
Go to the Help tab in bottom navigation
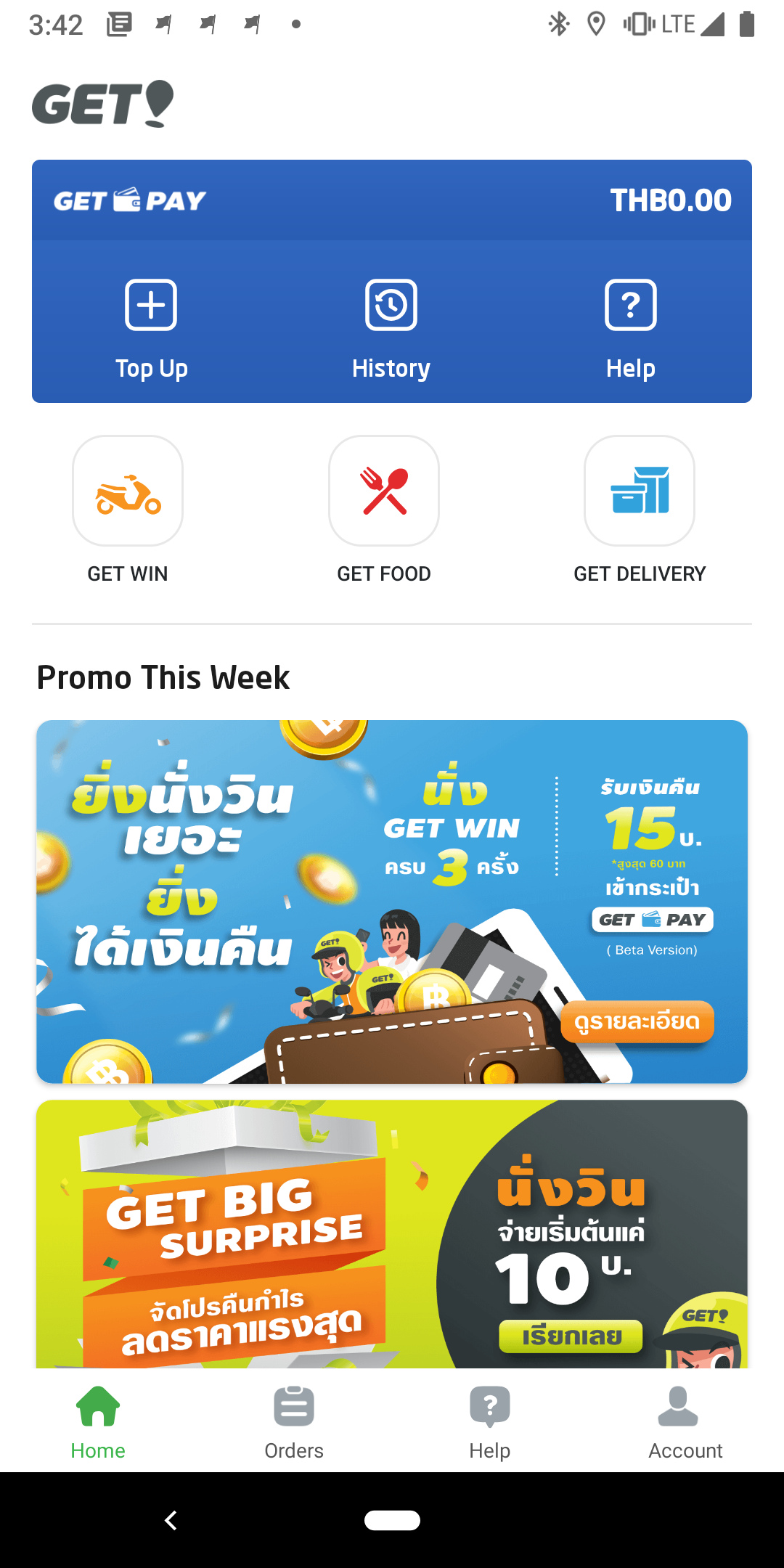click(x=490, y=1421)
